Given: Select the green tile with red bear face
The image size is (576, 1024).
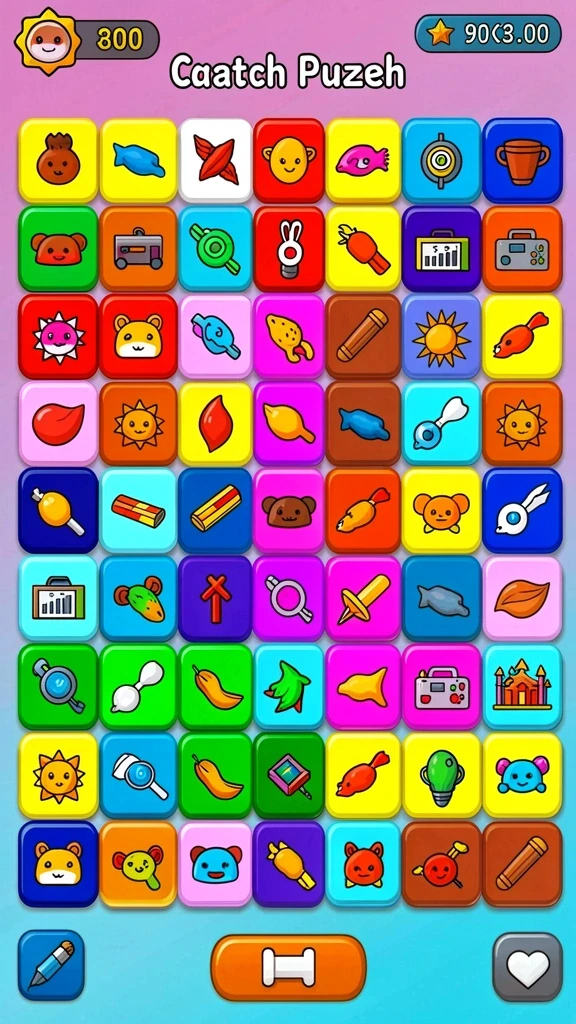Looking at the screenshot, I should [58, 248].
